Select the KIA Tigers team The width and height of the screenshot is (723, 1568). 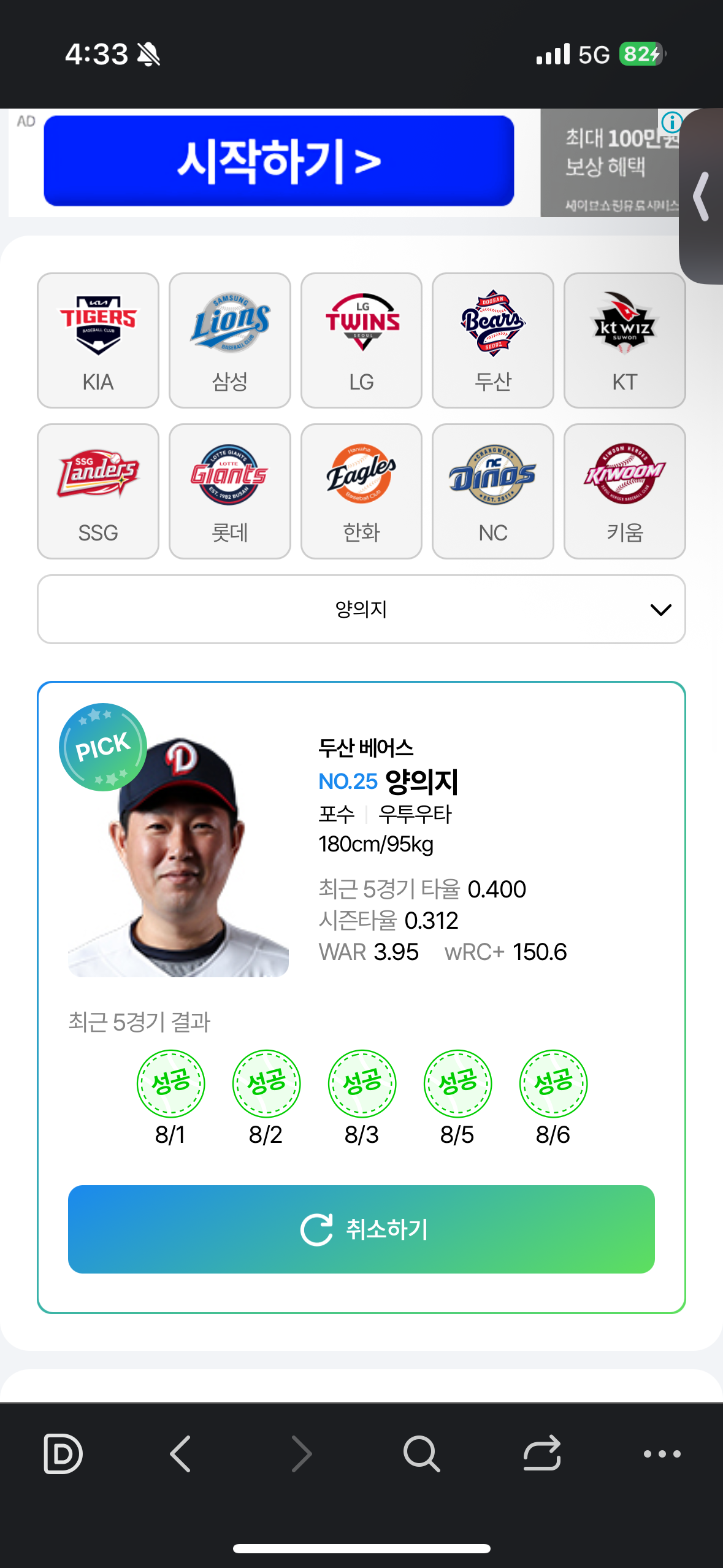98,340
